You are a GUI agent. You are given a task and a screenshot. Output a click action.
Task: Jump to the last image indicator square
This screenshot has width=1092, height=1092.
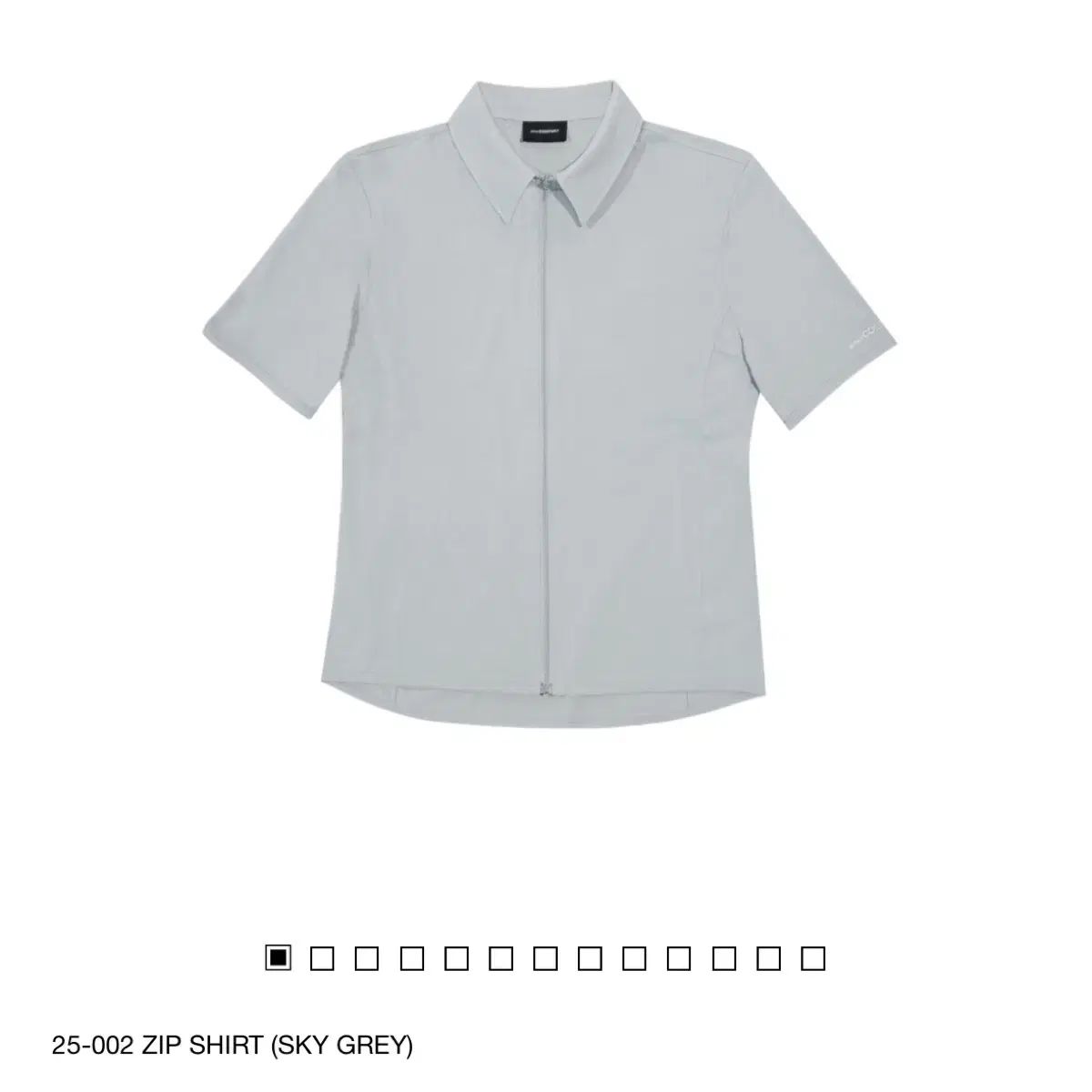(814, 958)
